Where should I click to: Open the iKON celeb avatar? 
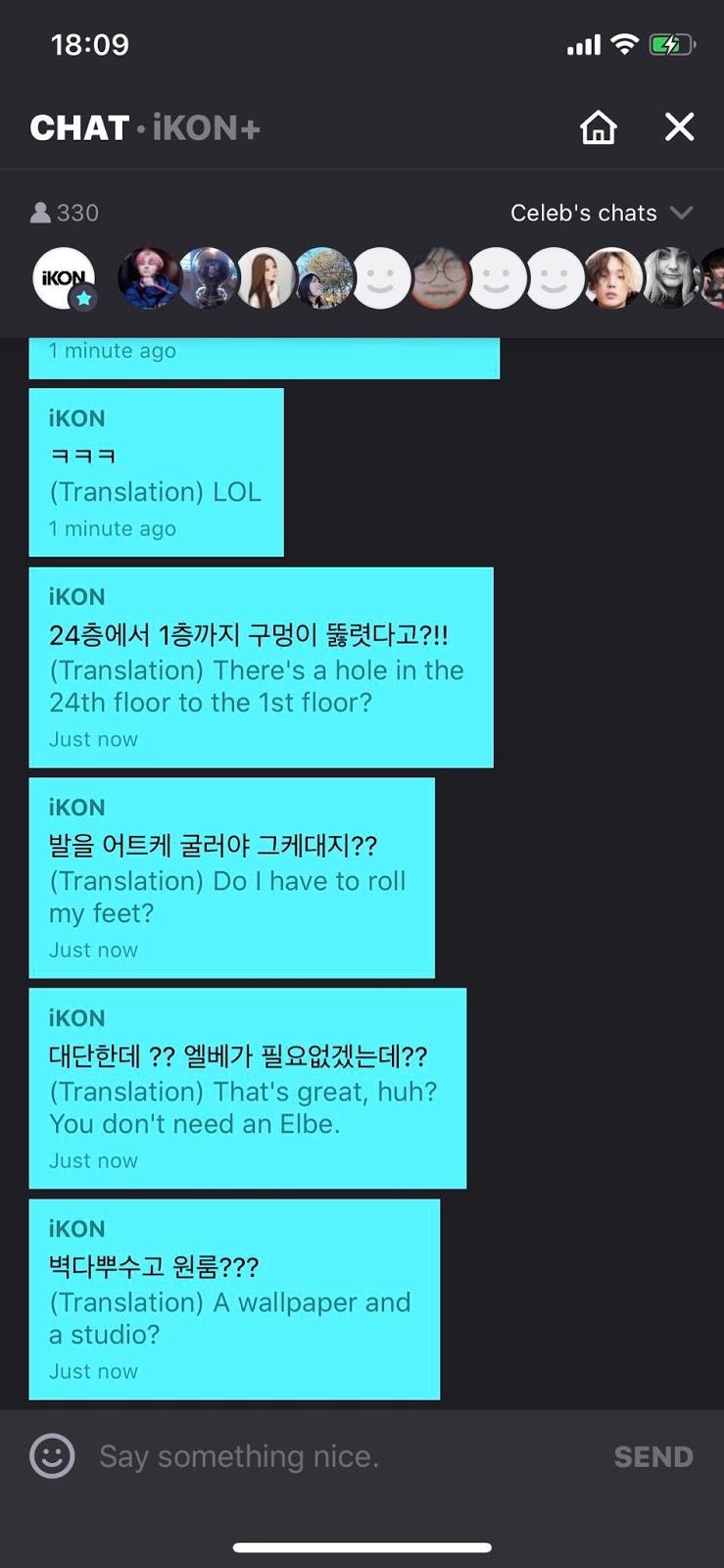pyautogui.click(x=65, y=278)
